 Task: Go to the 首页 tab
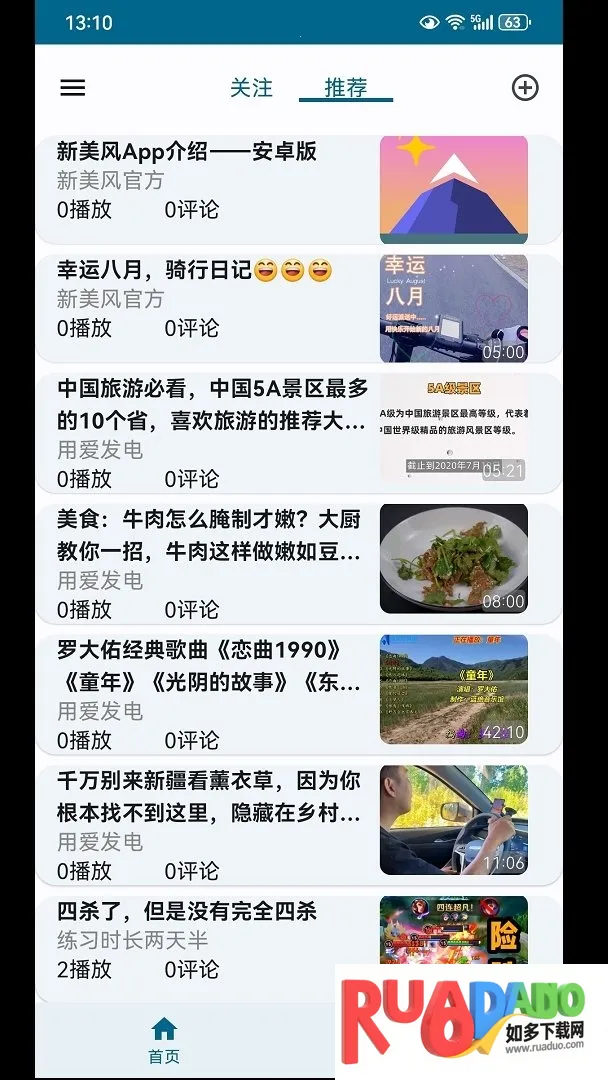coord(164,1040)
